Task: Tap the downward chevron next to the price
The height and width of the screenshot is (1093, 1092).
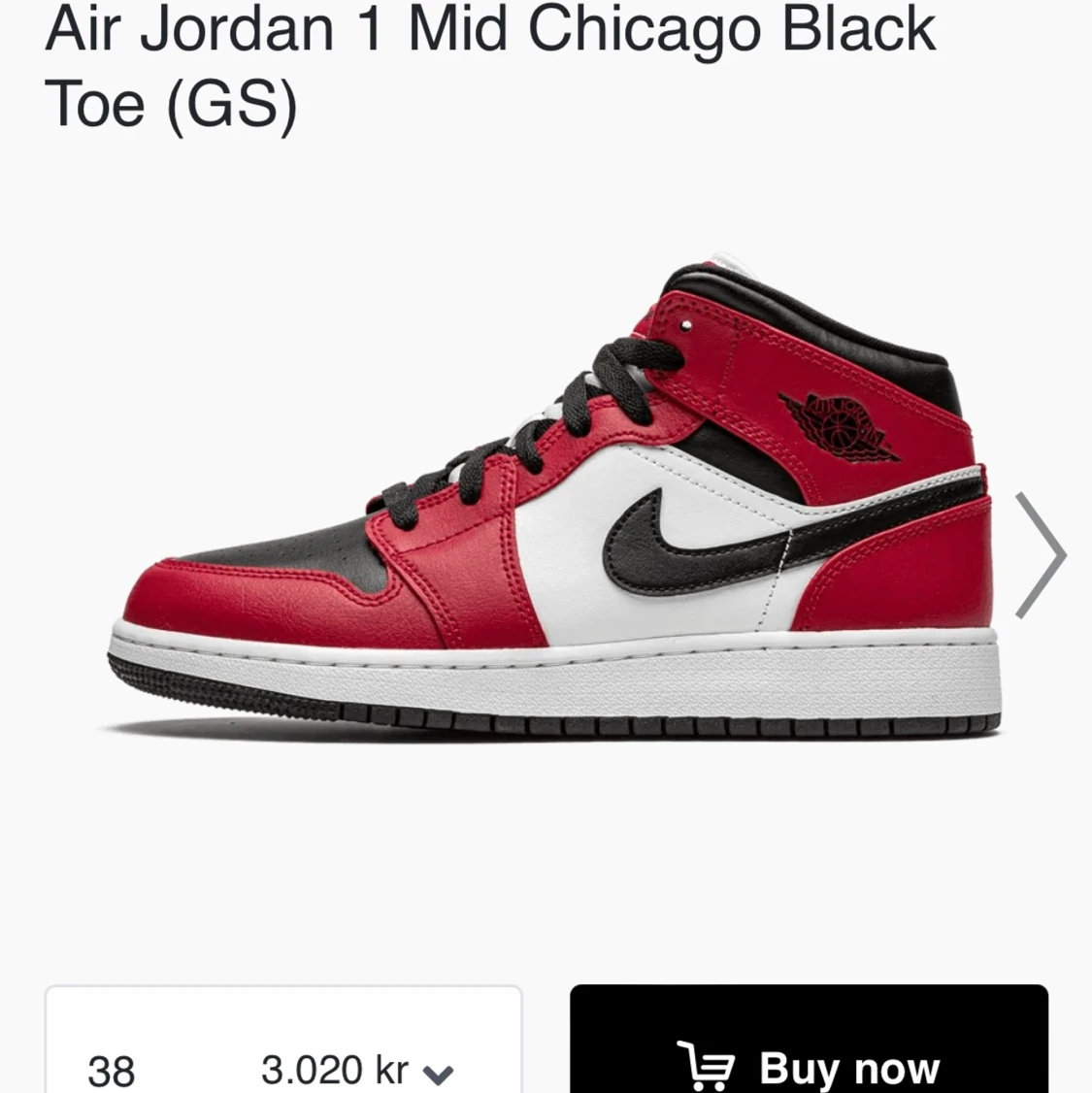Action: click(x=439, y=1074)
